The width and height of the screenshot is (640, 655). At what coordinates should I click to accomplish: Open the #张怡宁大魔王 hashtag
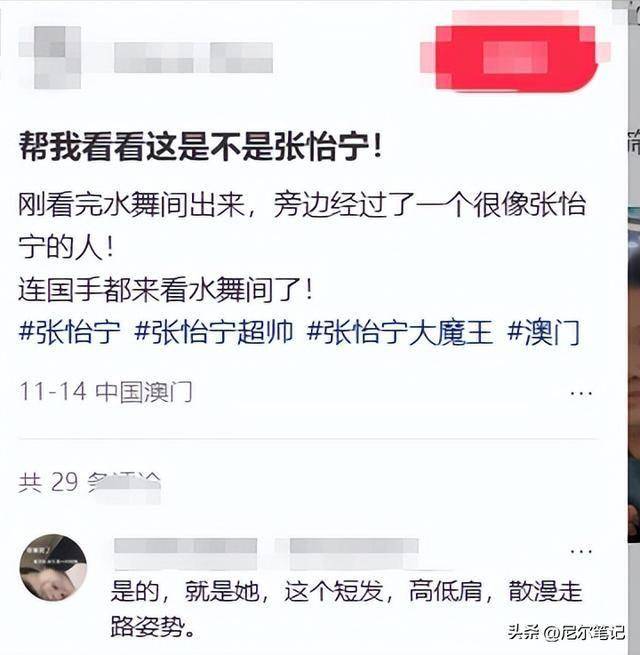(400, 333)
